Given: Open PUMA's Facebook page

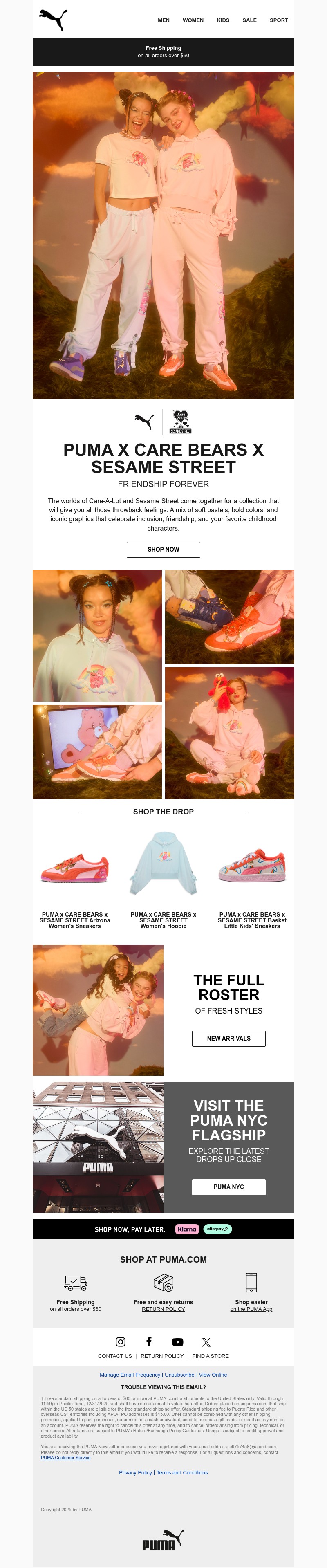Looking at the screenshot, I should 149,1341.
